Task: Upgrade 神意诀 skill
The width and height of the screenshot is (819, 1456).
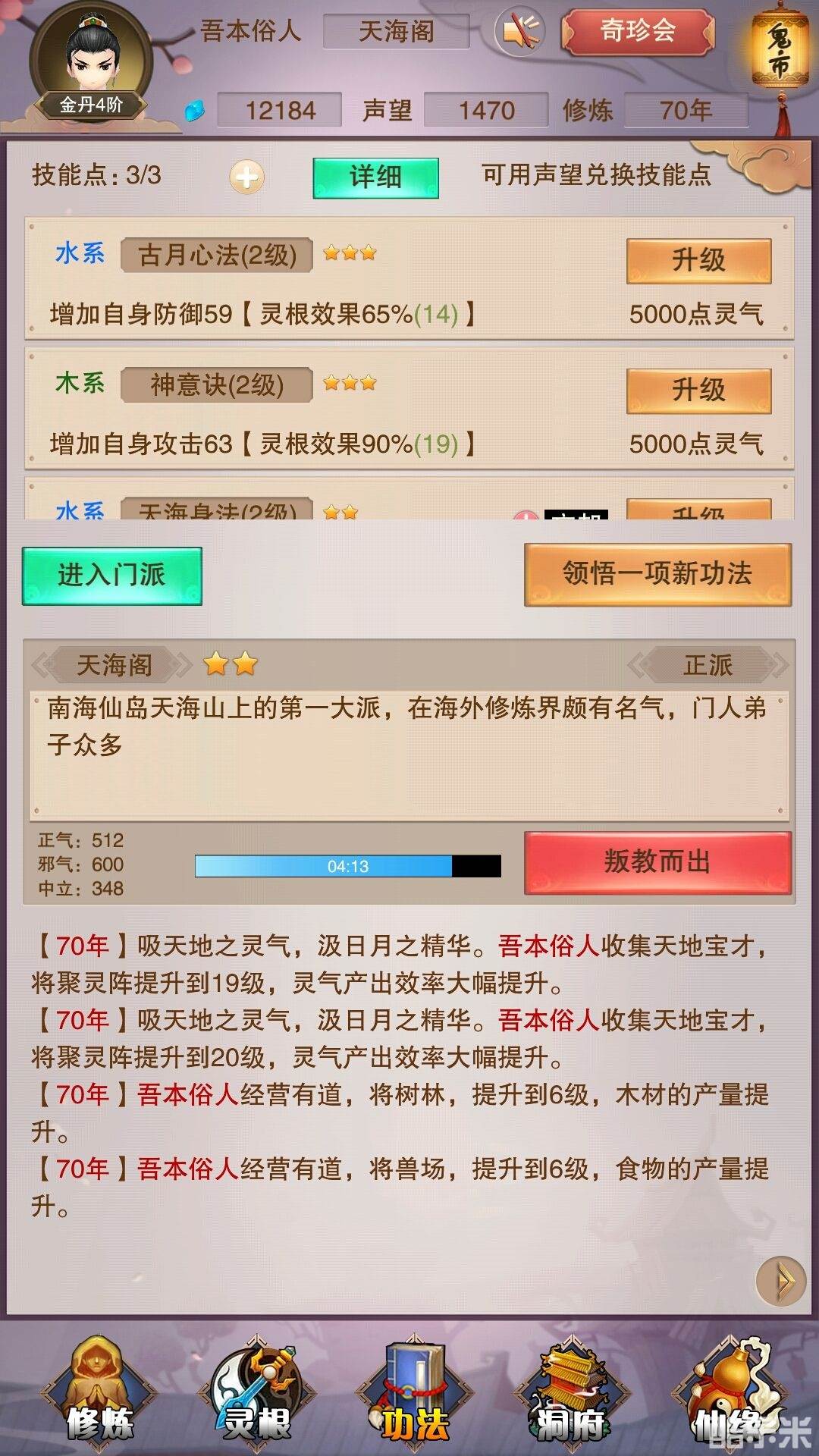Action: (x=698, y=391)
